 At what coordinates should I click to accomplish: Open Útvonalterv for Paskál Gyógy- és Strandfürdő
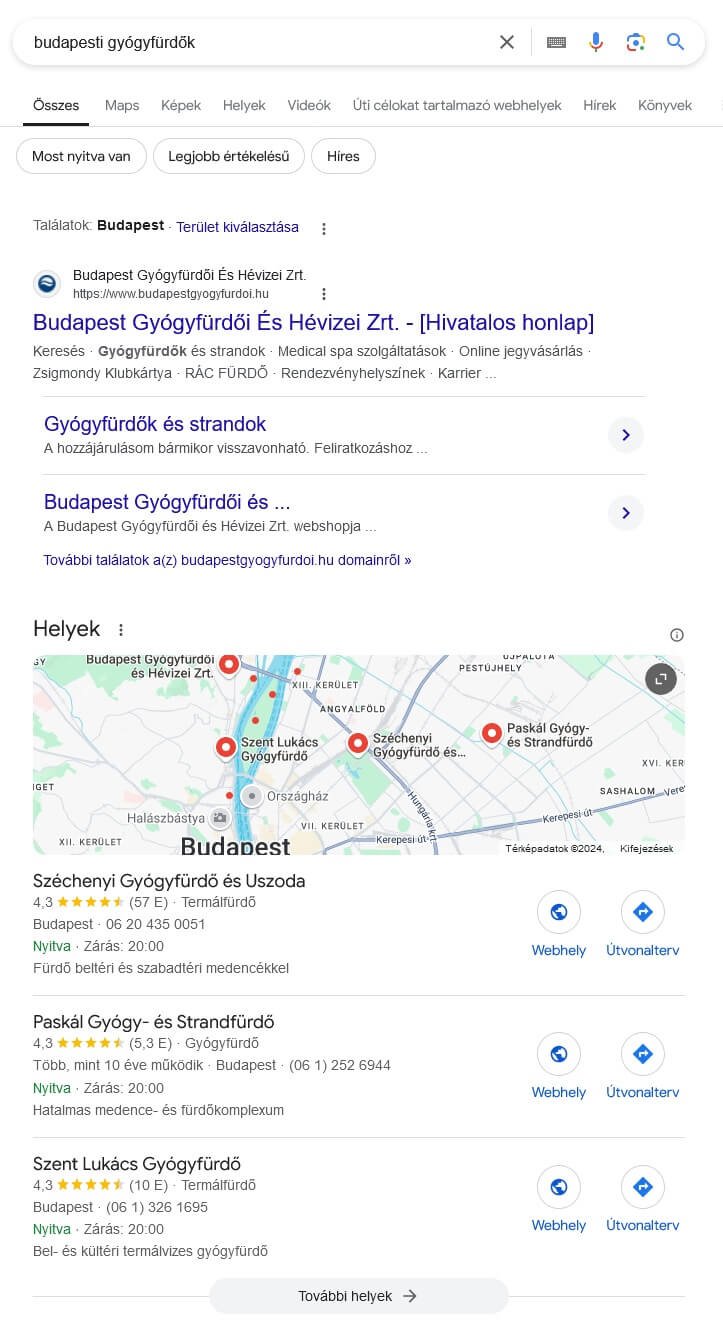pyautogui.click(x=642, y=1054)
